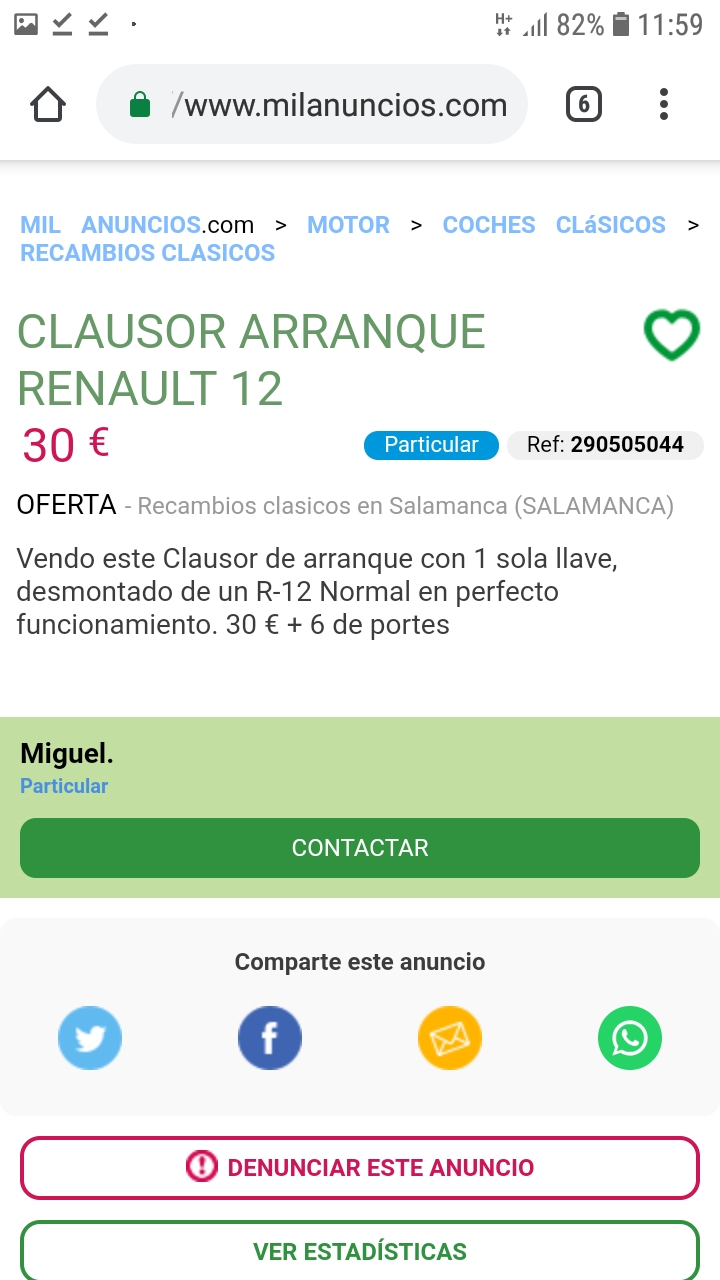Screen dimensions: 720x1280
Task: Open the browser overflow menu
Action: (x=664, y=104)
